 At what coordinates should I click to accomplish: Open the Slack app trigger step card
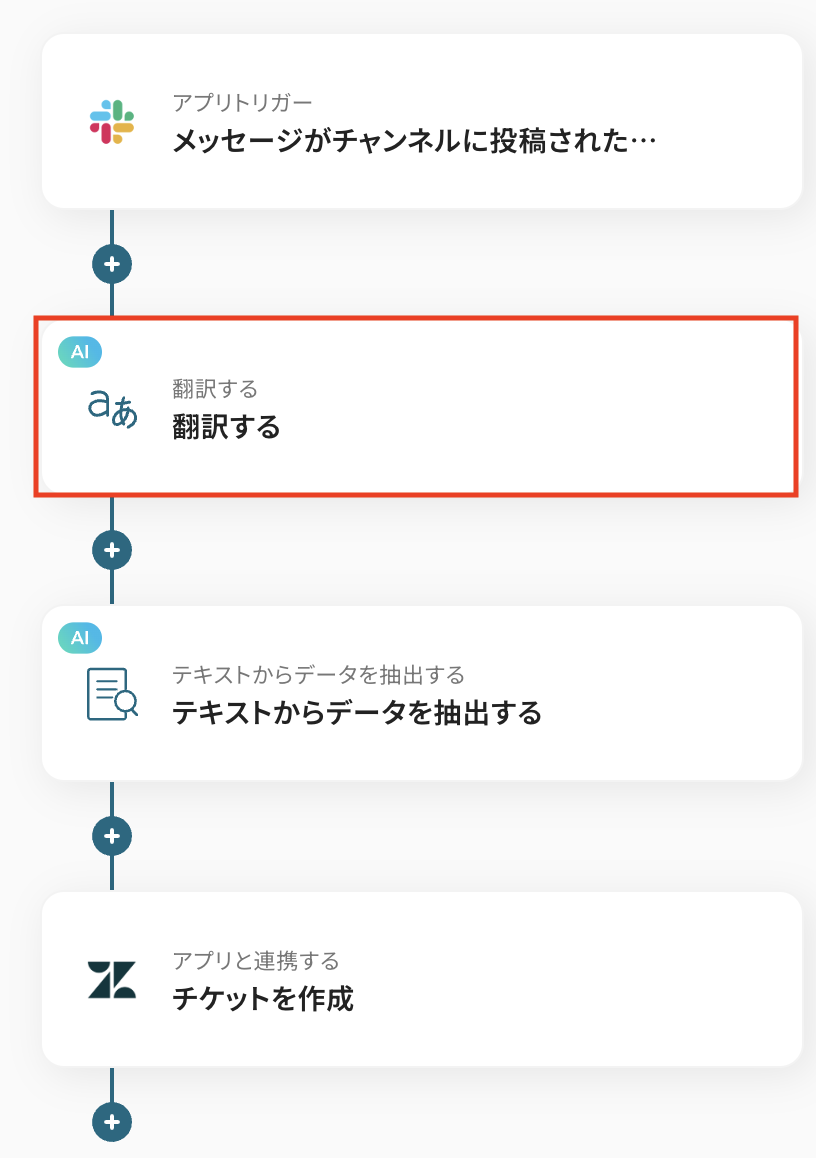coord(420,122)
